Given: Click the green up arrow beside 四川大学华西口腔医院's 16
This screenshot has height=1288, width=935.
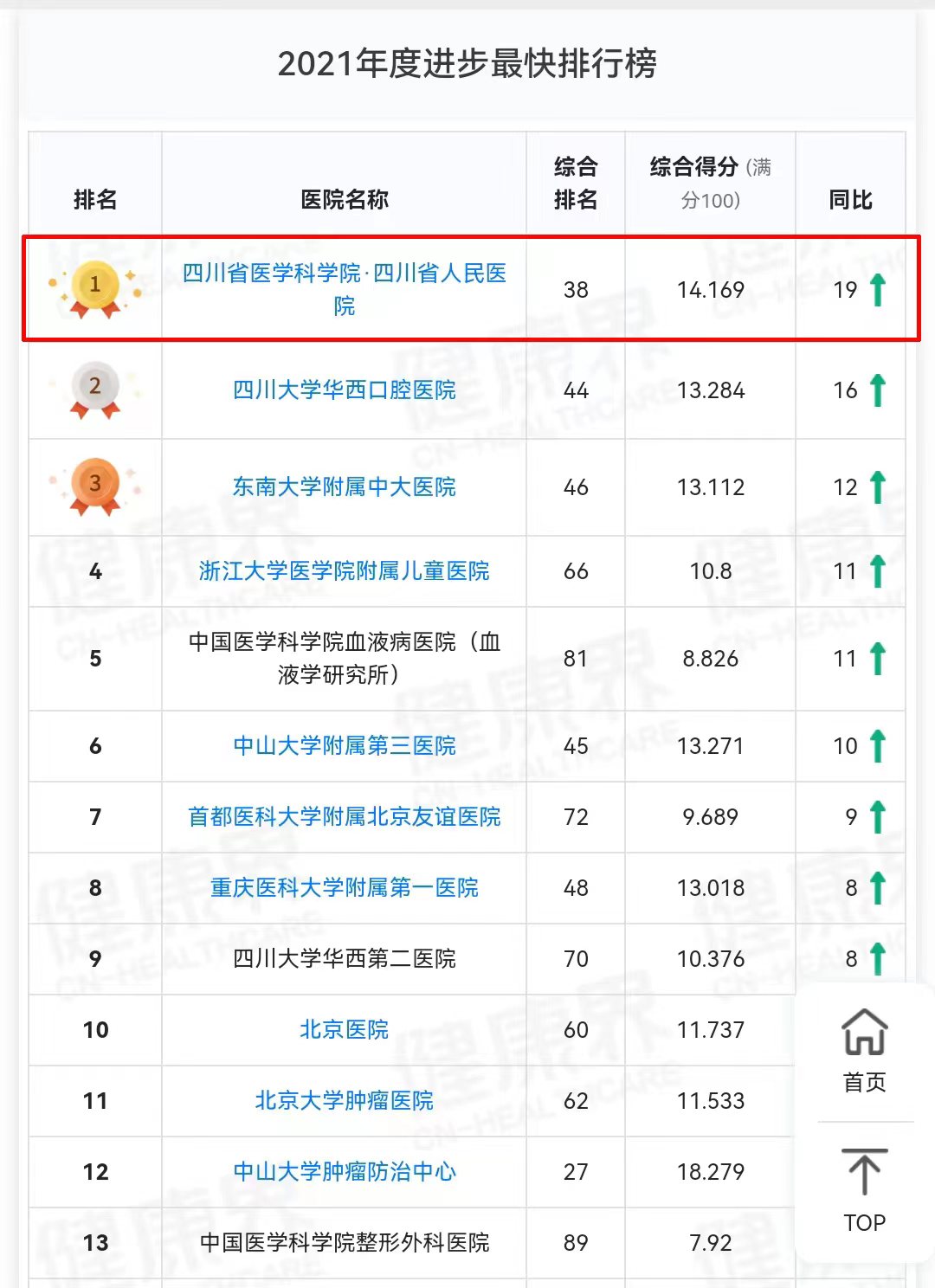Looking at the screenshot, I should (875, 390).
